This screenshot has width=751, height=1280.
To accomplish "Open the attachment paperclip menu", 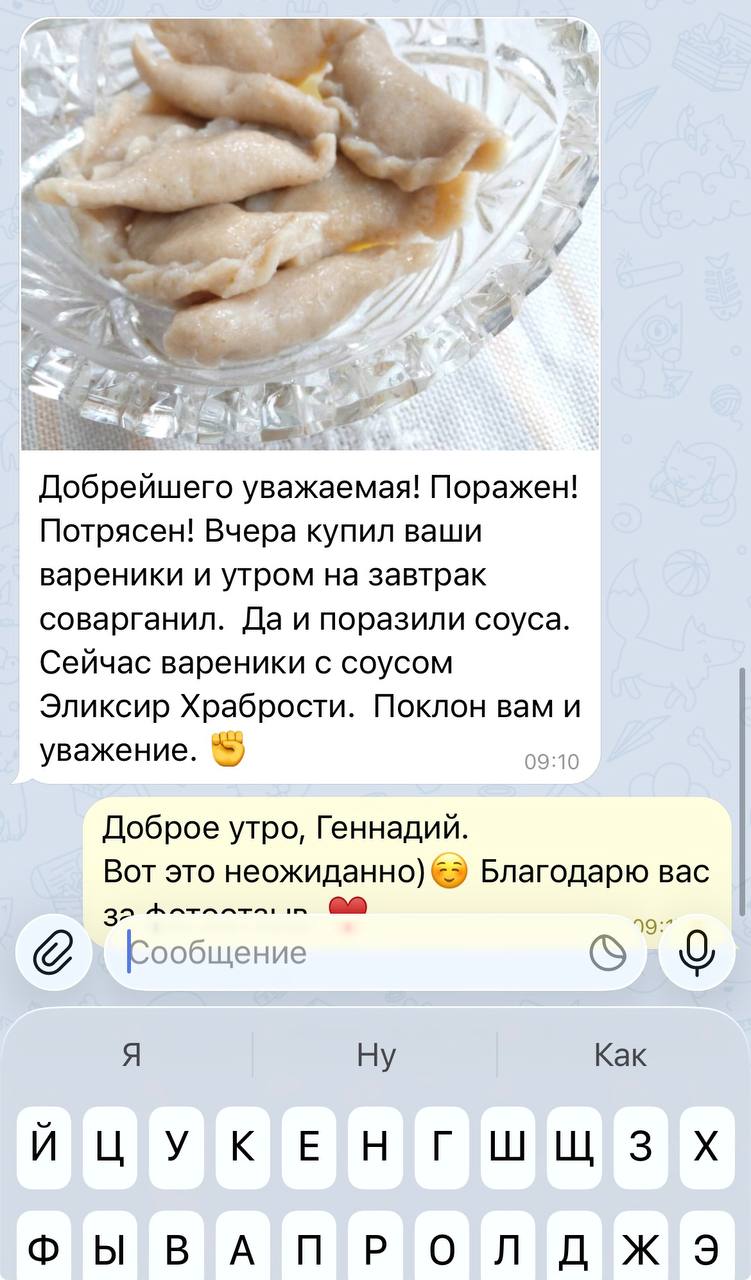I will [48, 953].
